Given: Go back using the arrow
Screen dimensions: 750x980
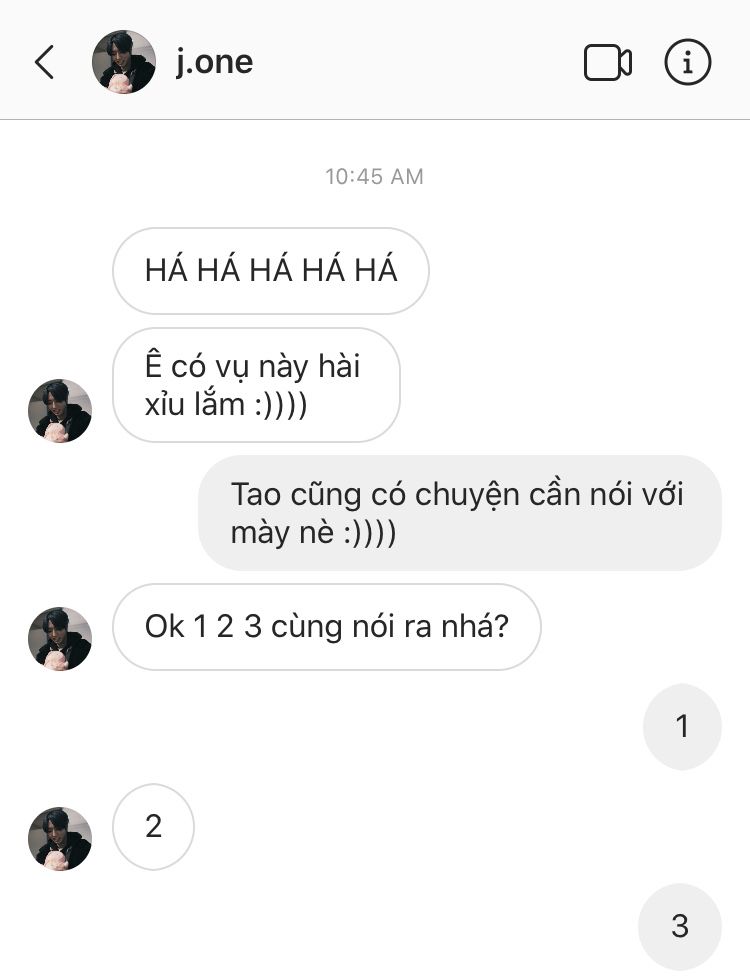Looking at the screenshot, I should [43, 63].
